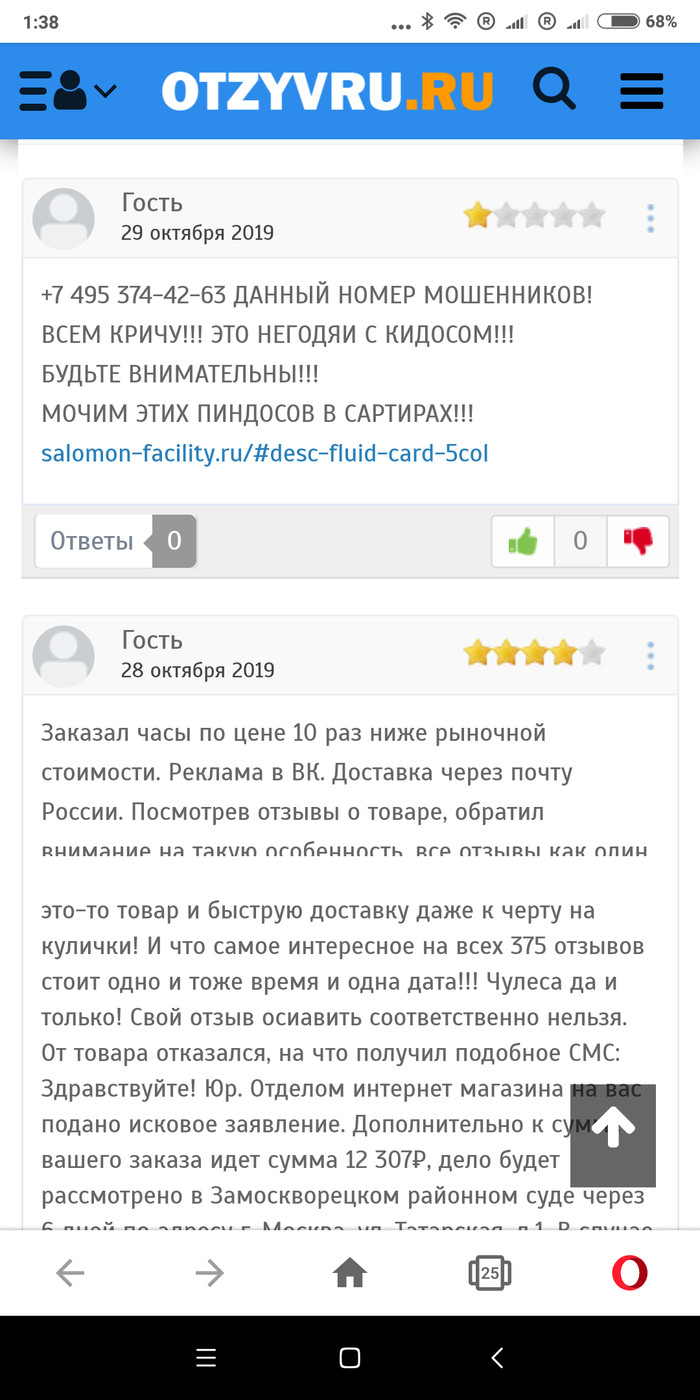Viewport: 700px width, 1400px height.
Task: Go forward in the browser toolbar
Action: pos(210,1273)
